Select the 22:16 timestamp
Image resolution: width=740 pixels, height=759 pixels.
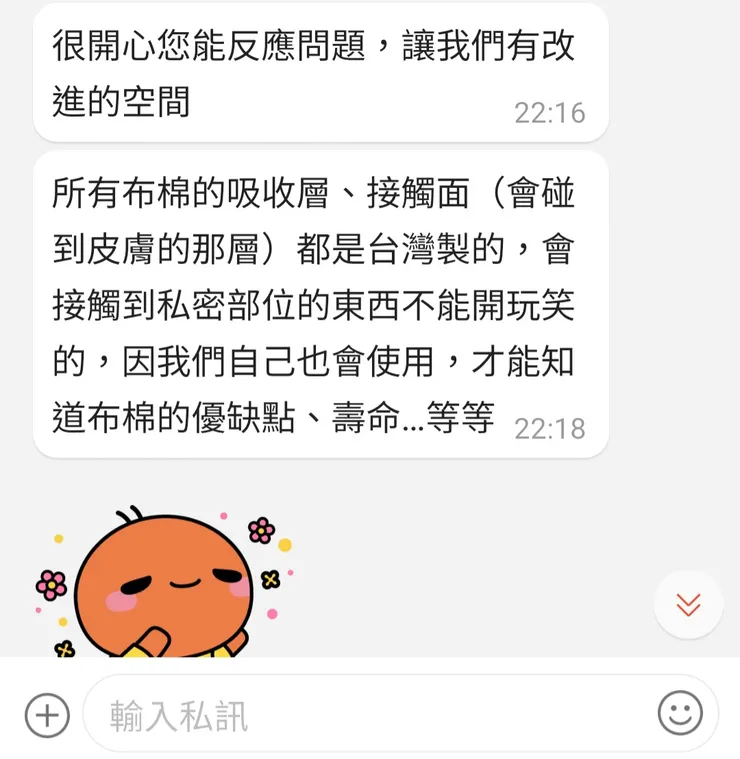(551, 113)
